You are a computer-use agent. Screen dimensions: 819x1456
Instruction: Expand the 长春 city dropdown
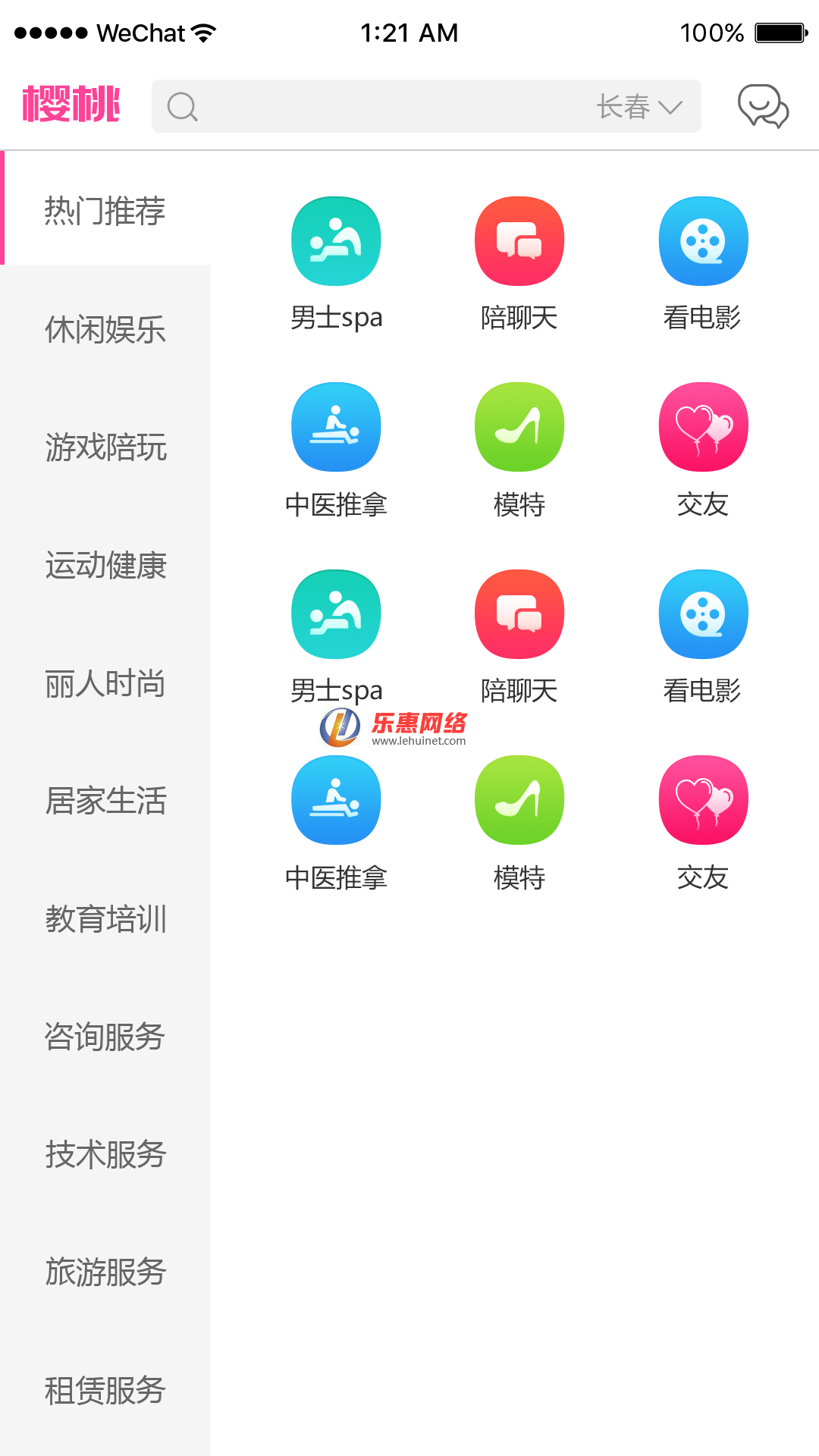[639, 107]
